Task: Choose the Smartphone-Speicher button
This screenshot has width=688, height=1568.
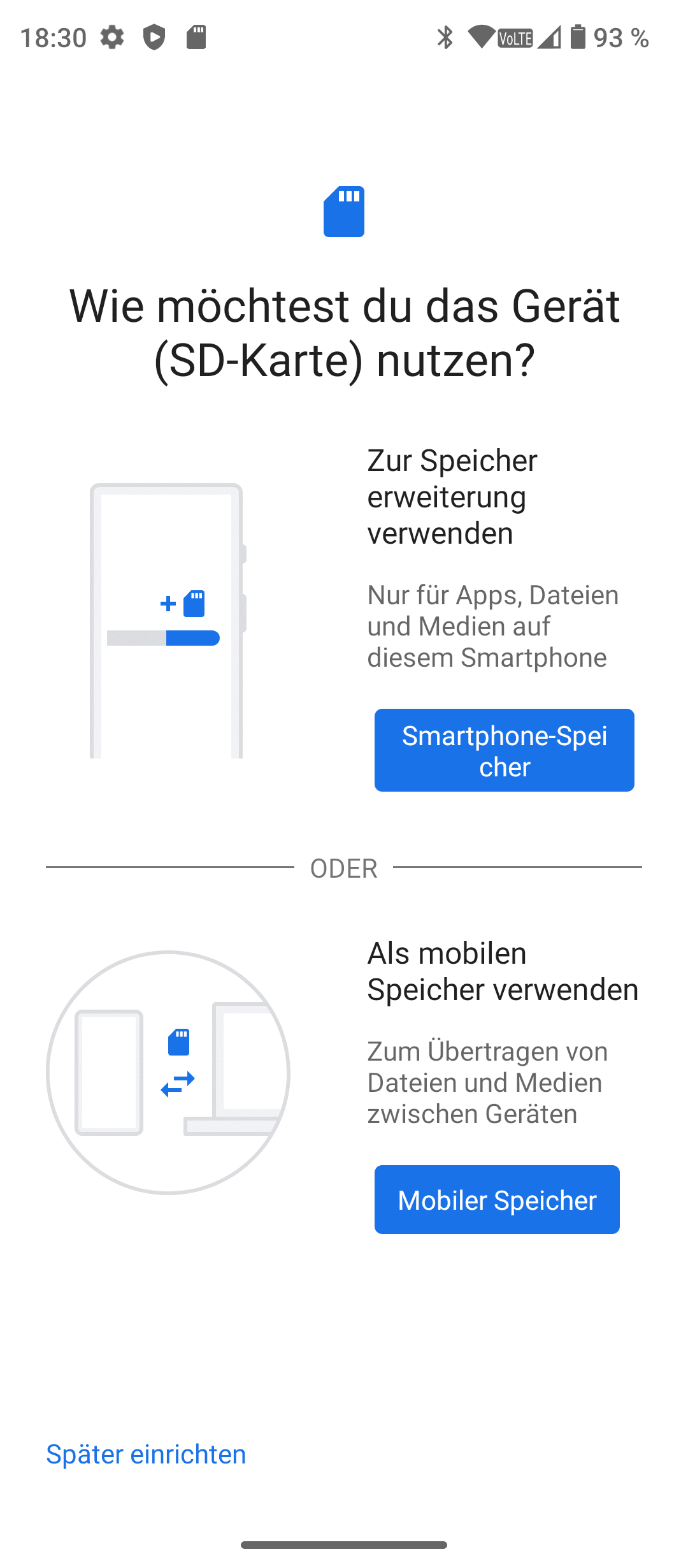Action: click(504, 750)
